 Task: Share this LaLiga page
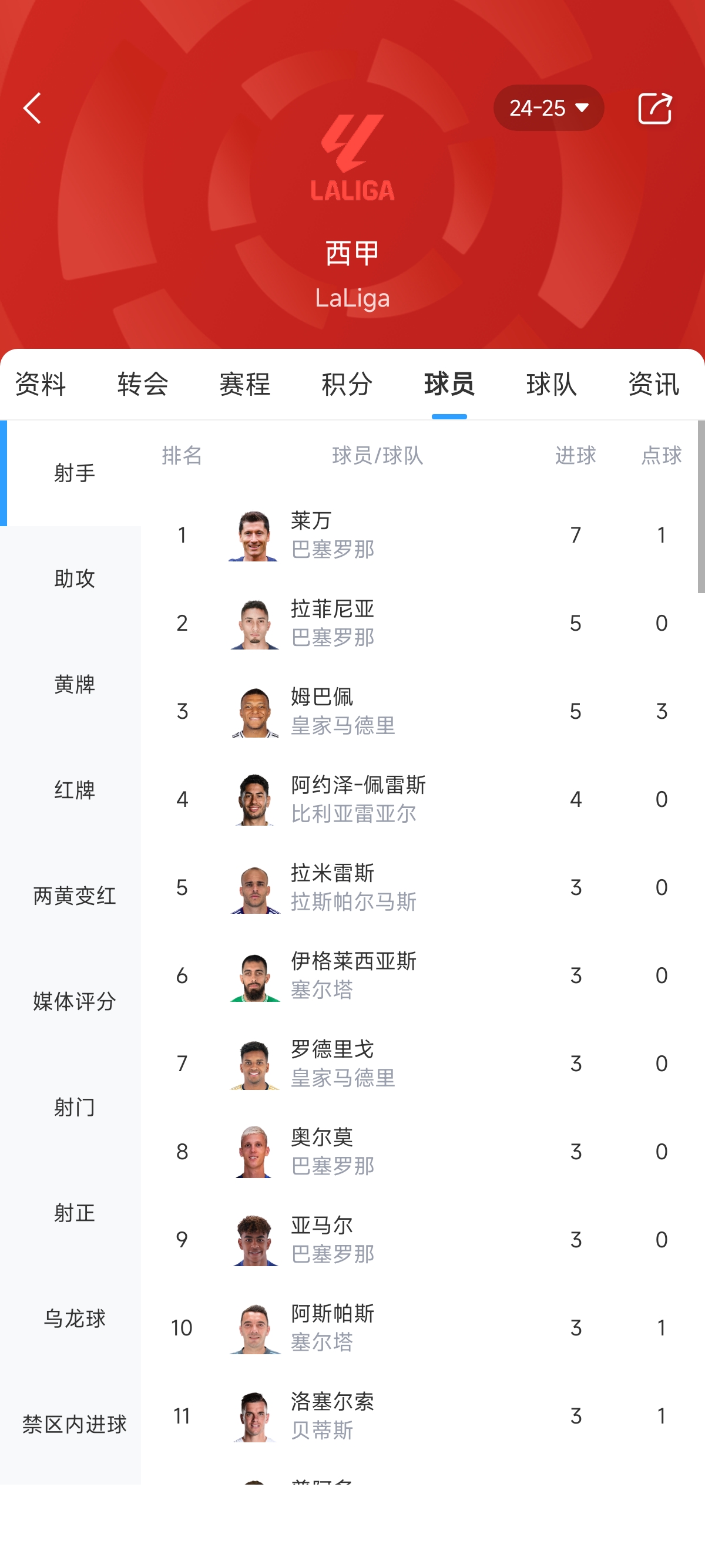pos(654,108)
